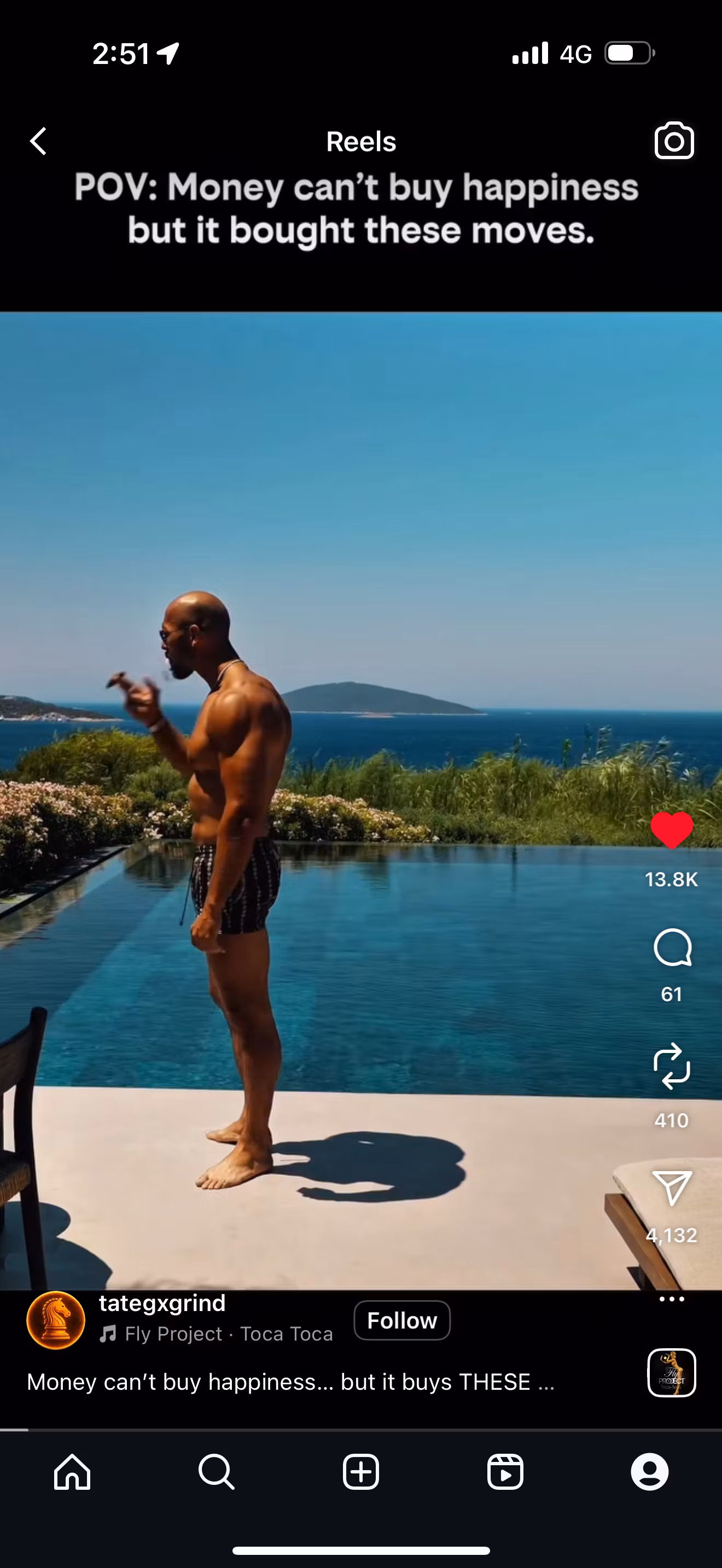Switch to the Reels tab
Viewport: 722px width, 1568px height.
tap(505, 1472)
